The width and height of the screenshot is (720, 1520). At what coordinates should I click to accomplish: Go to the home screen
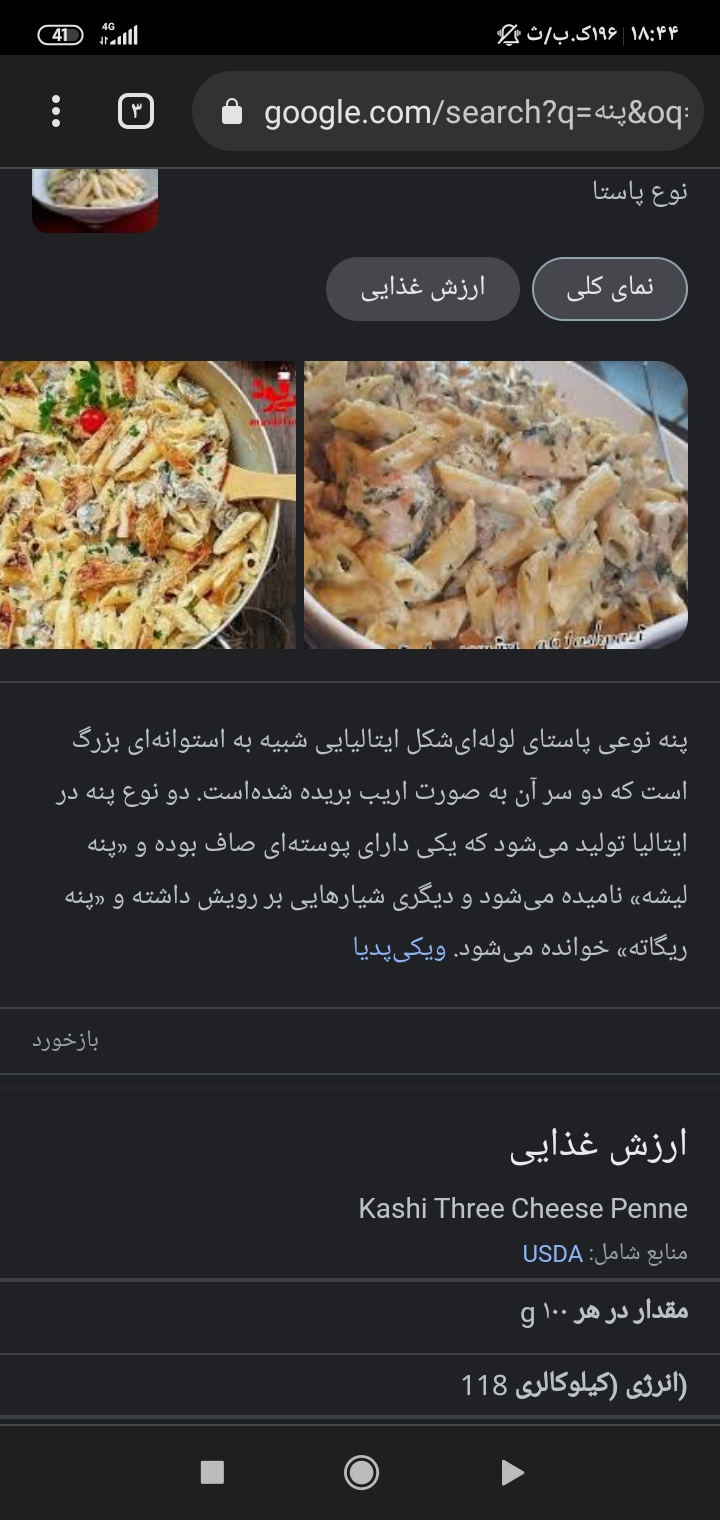[361, 1472]
